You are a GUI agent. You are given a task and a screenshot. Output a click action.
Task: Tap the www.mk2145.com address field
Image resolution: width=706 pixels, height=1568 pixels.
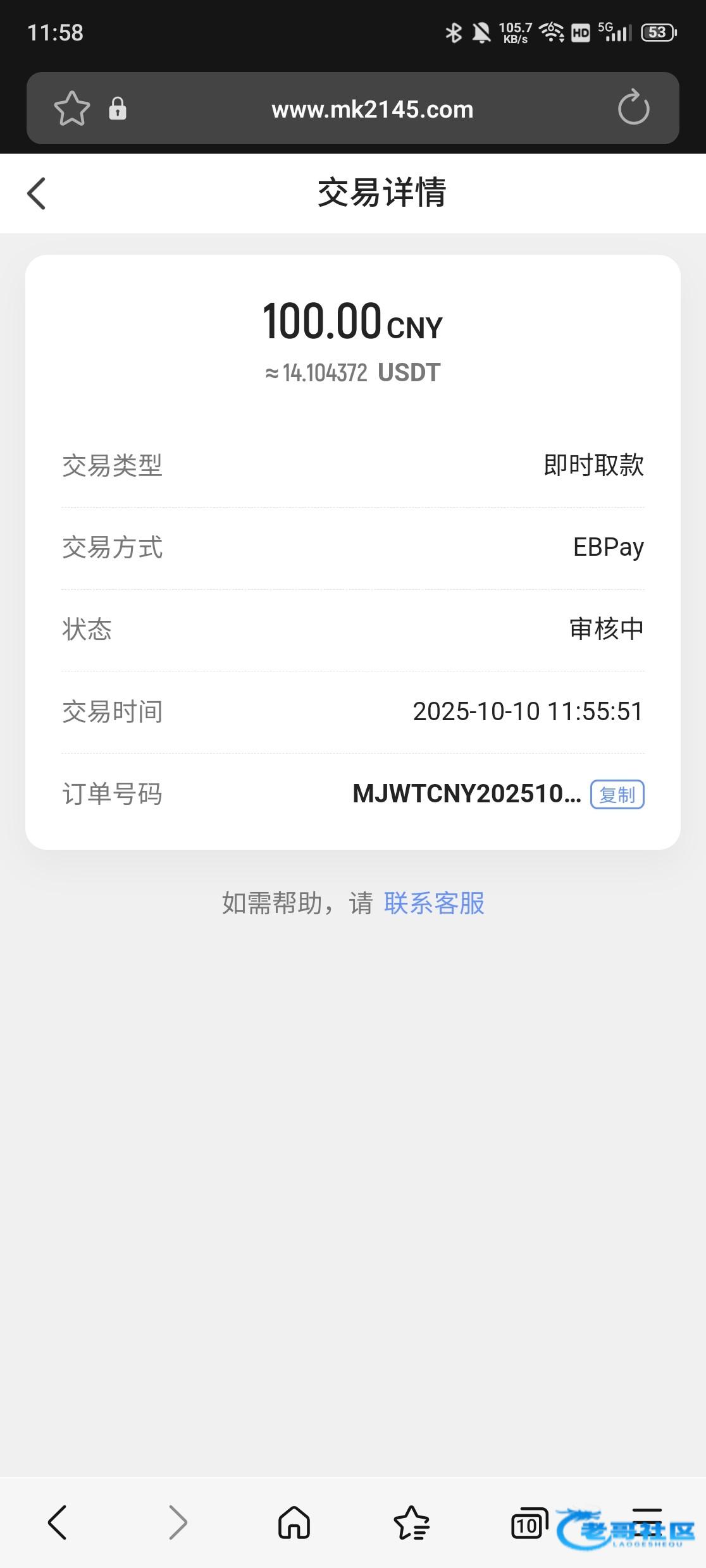pos(372,109)
